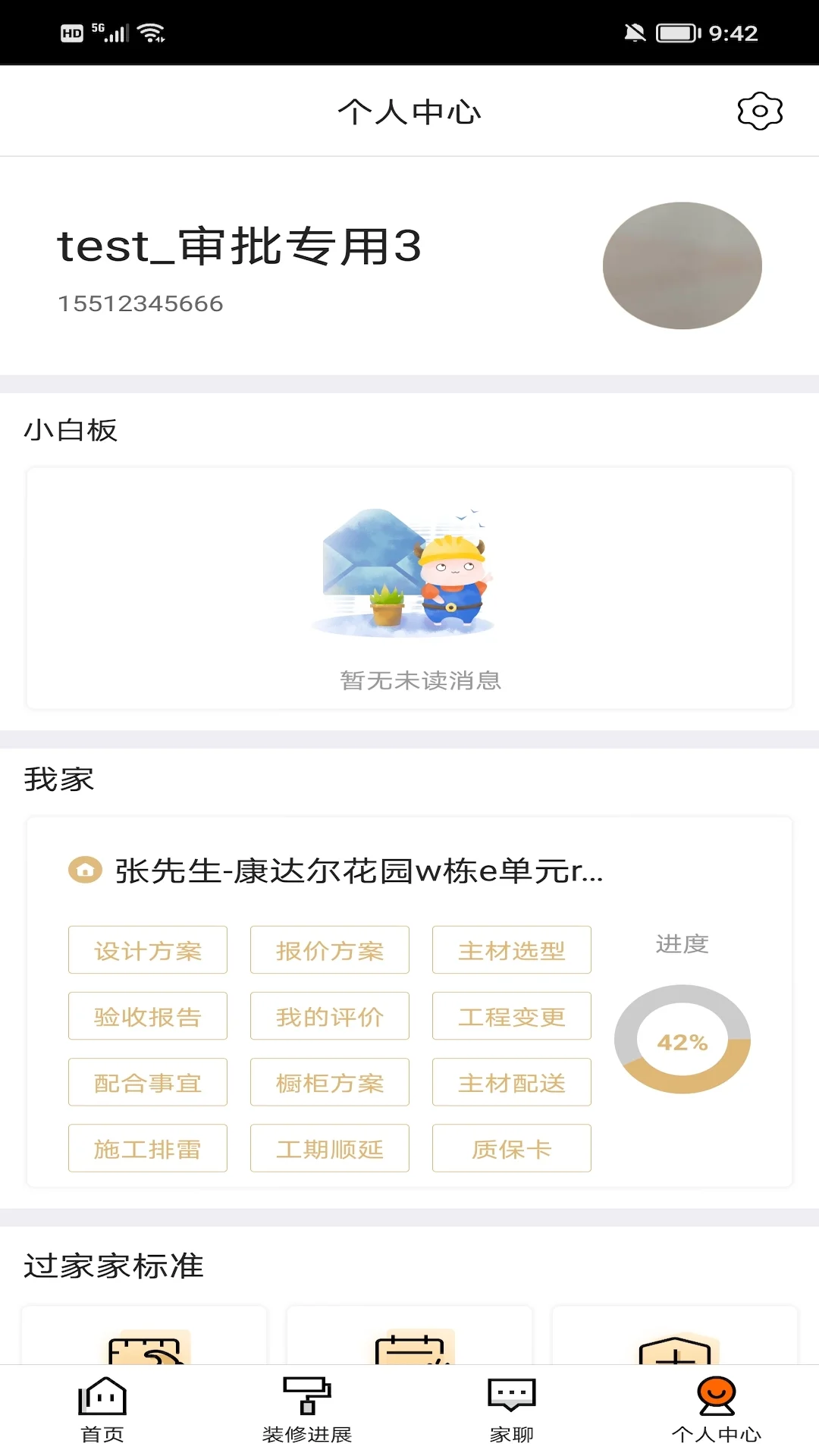Open the 质保卡 option

click(511, 1148)
